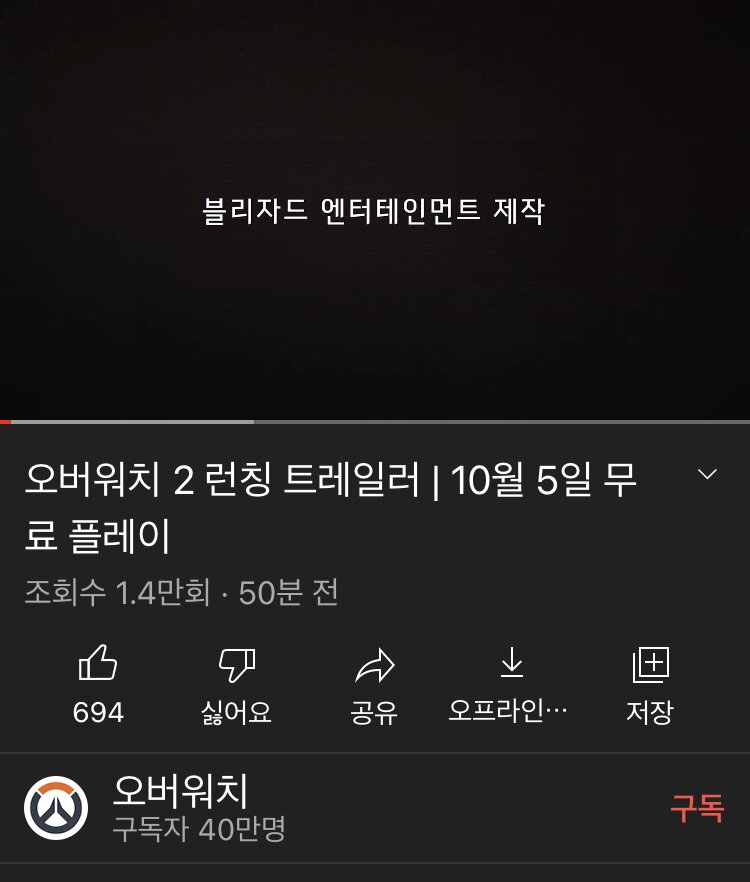This screenshot has width=750, height=882.
Task: Seek using the video progress bar
Action: [375, 422]
